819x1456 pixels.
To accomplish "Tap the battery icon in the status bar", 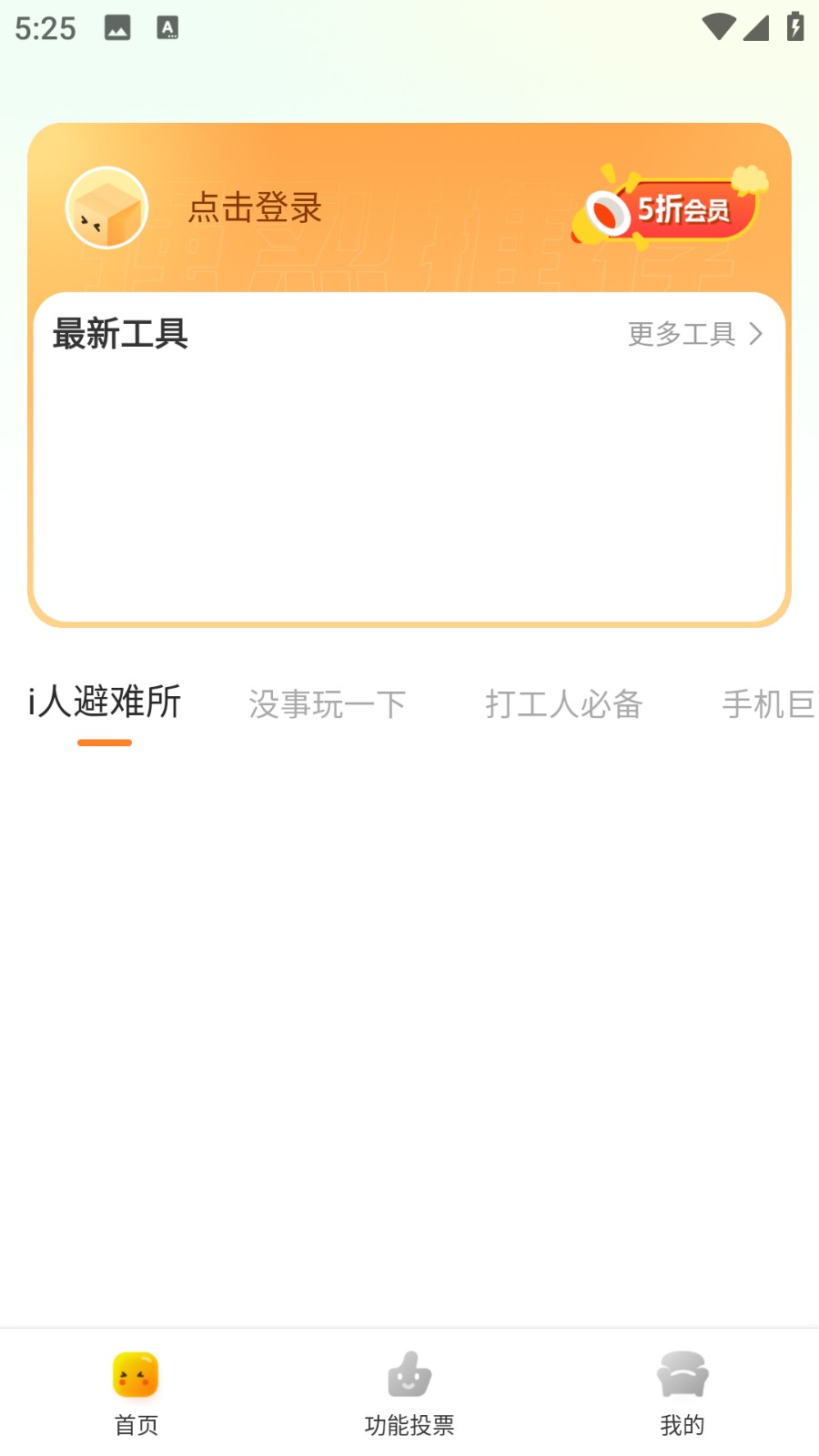I will pyautogui.click(x=795, y=27).
